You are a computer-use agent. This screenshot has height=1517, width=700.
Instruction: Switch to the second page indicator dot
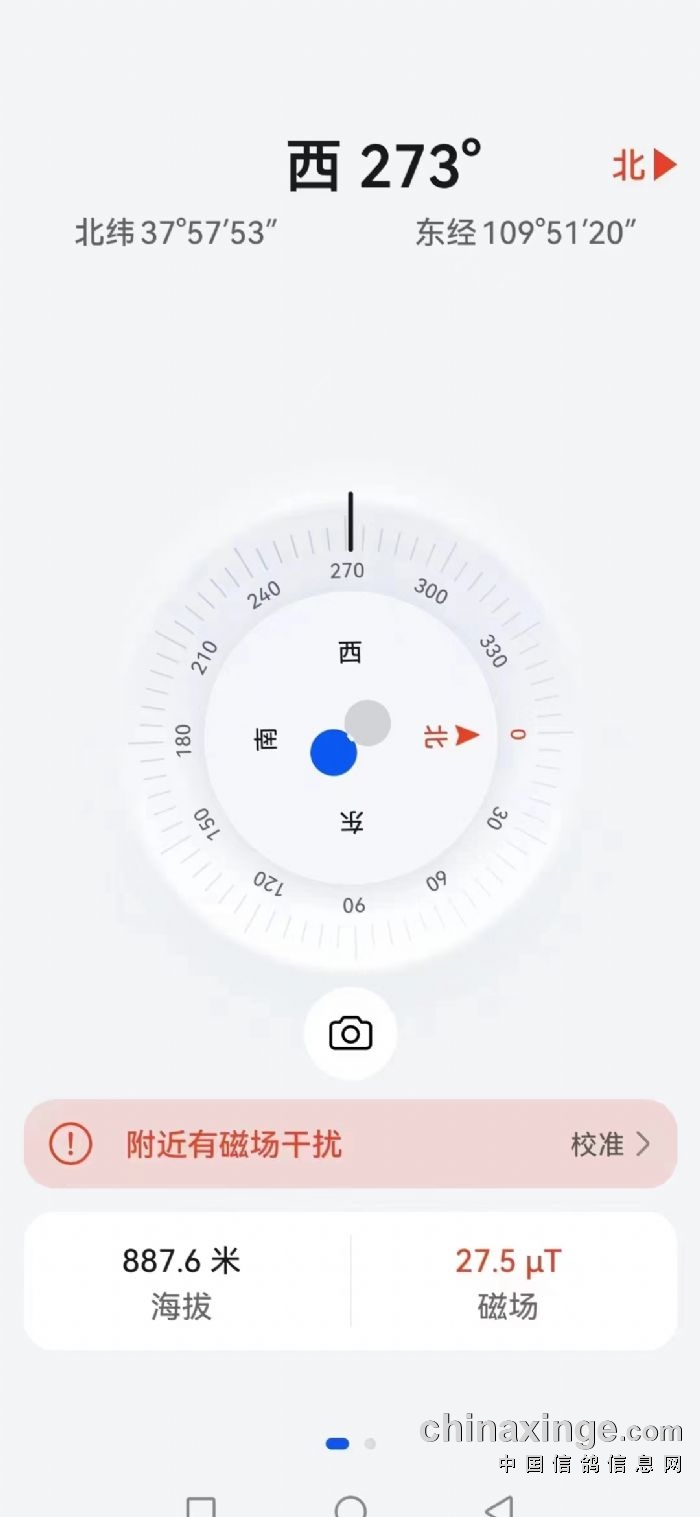point(370,1443)
